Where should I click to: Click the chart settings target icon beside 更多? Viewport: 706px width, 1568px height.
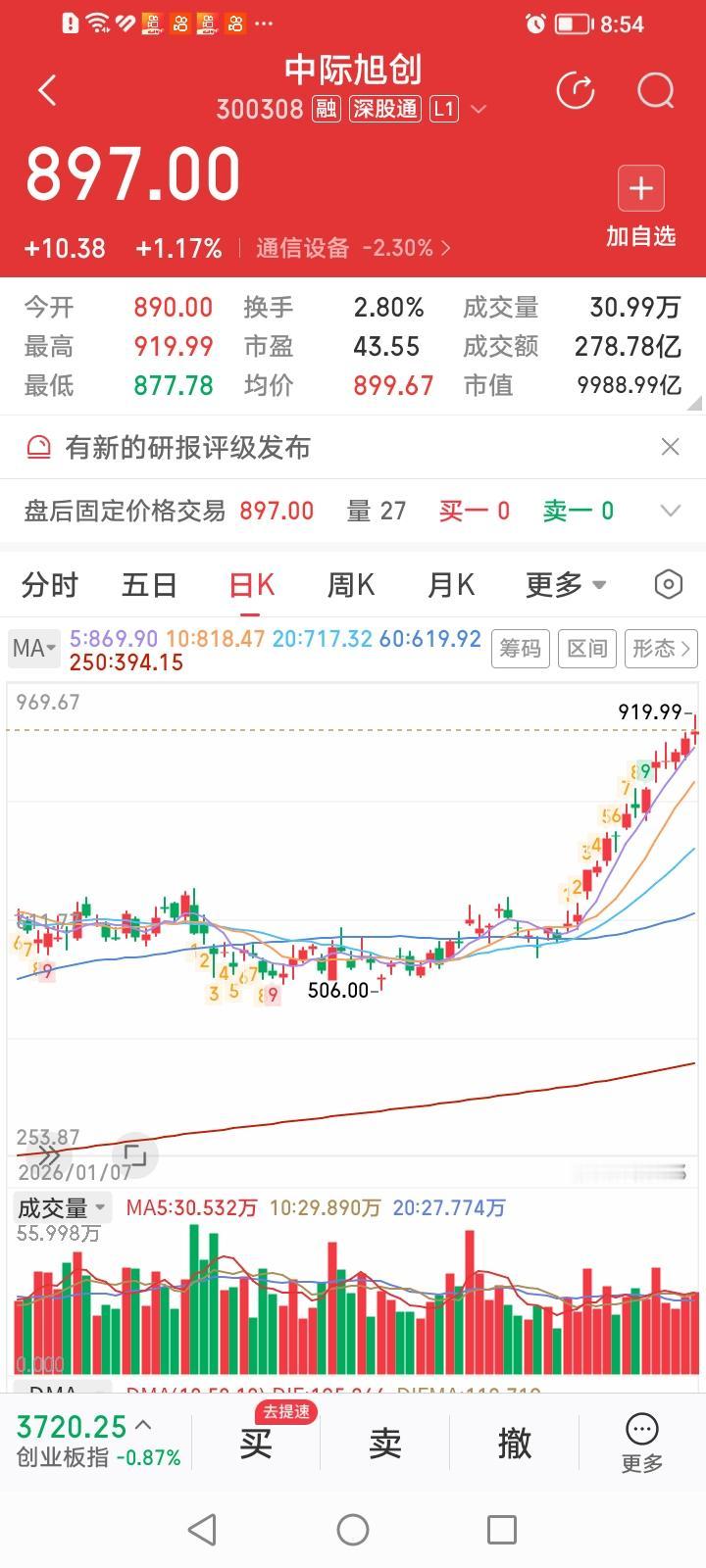pos(668,583)
